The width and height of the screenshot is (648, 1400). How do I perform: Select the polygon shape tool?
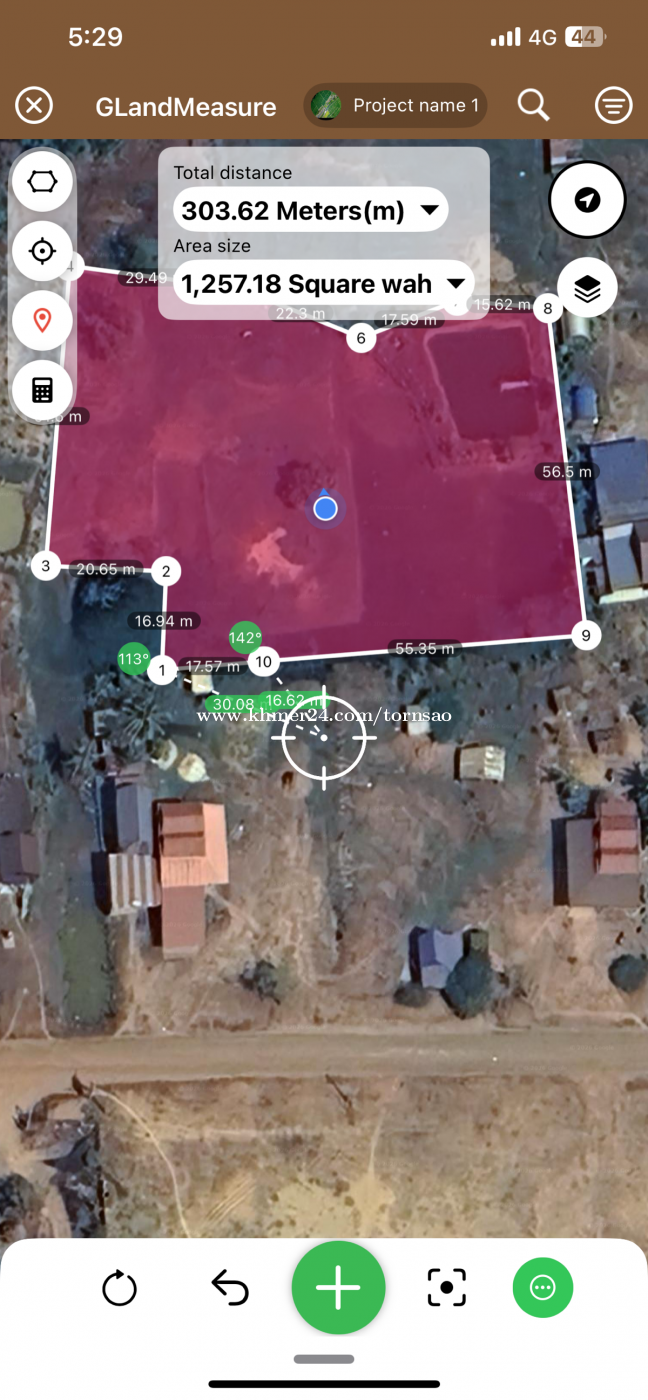pos(42,182)
